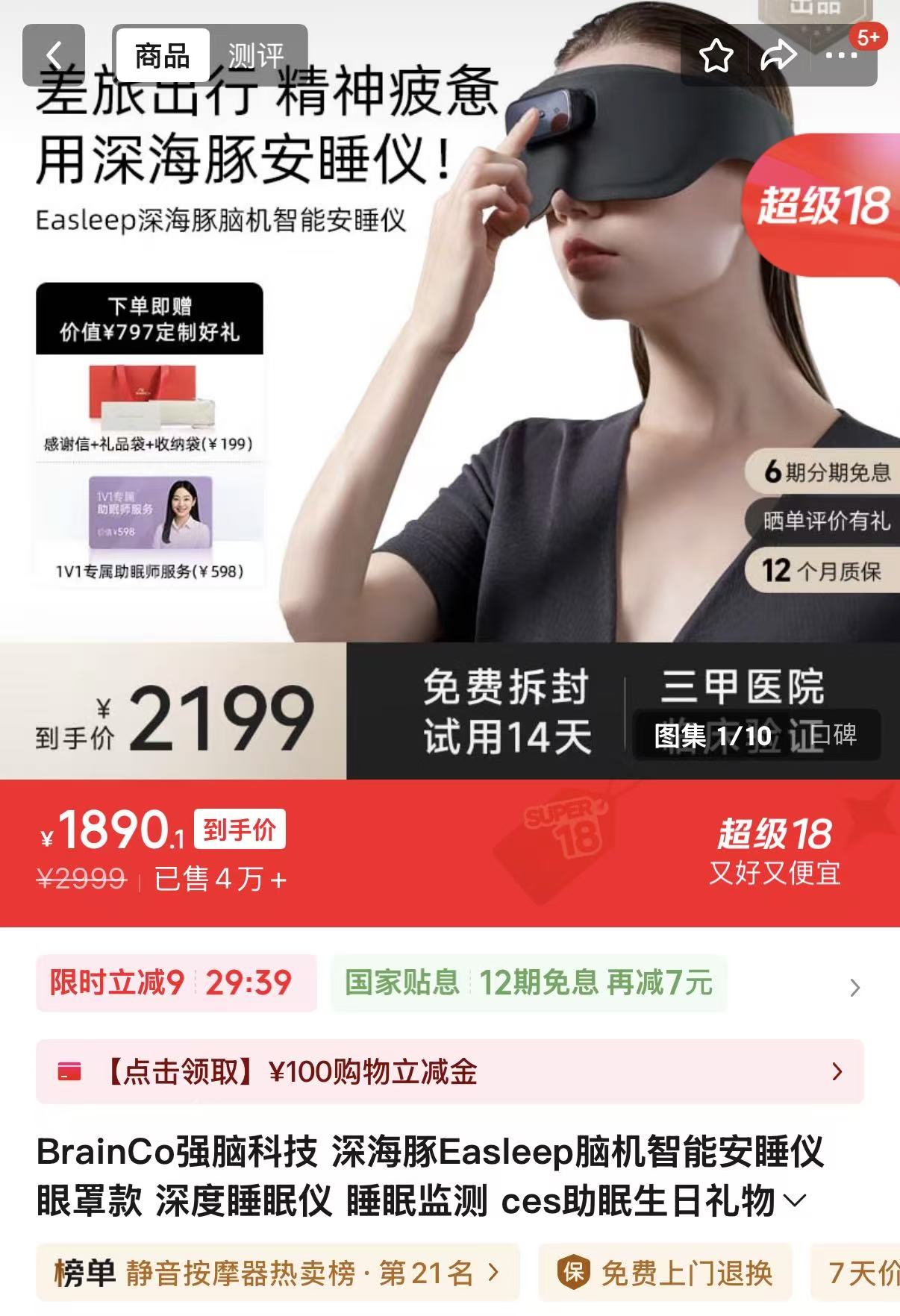Open the three-dot overflow menu

(x=841, y=55)
